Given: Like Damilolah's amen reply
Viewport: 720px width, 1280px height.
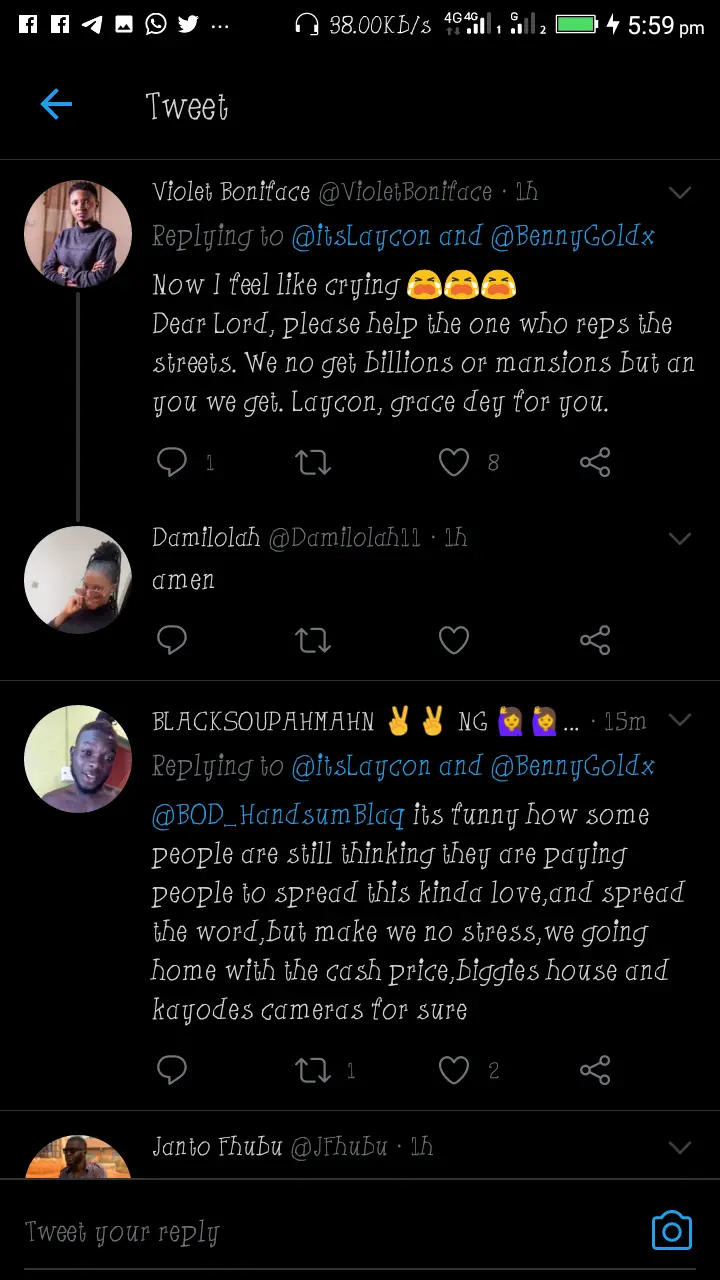Looking at the screenshot, I should pyautogui.click(x=454, y=640).
